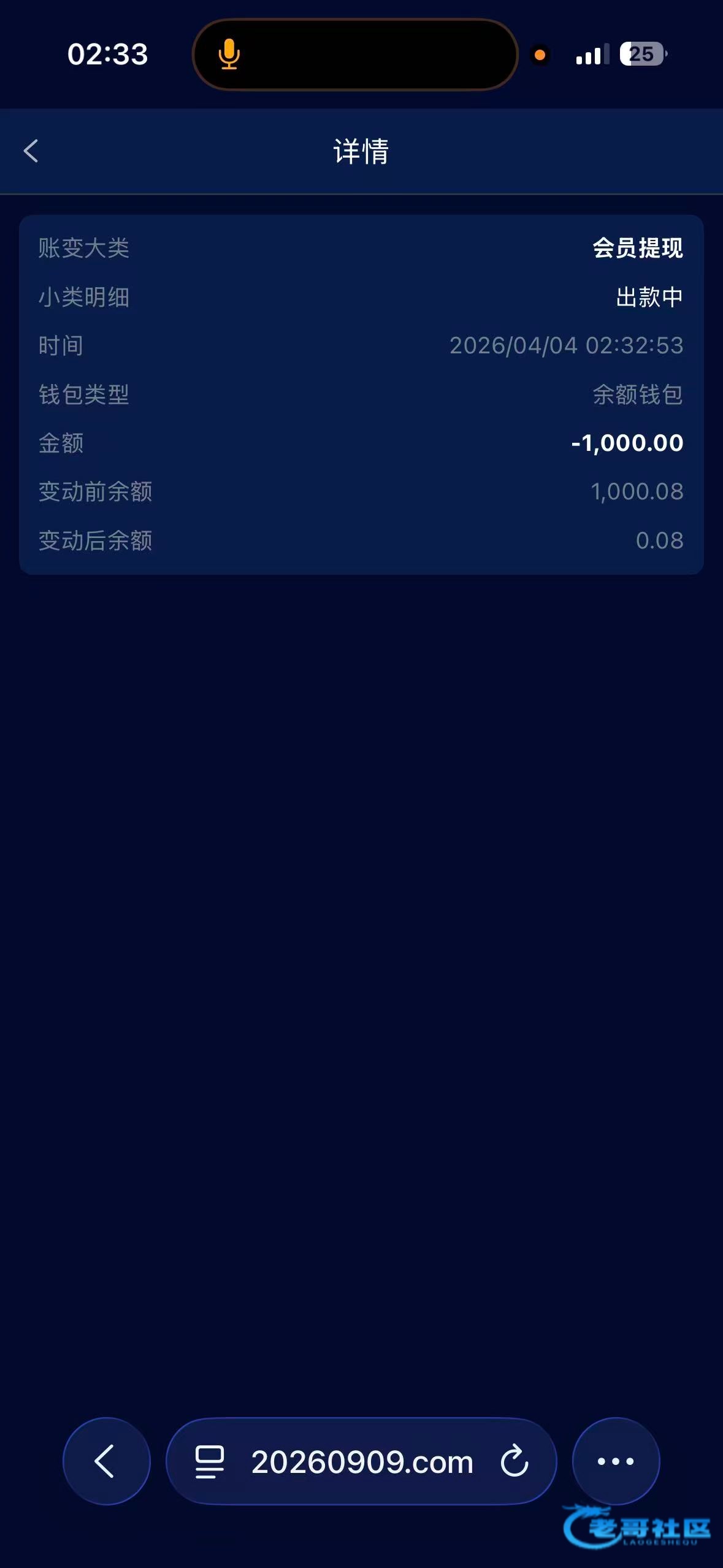Open the page settings icon beside the URL
The image size is (723, 1568).
(x=209, y=1462)
